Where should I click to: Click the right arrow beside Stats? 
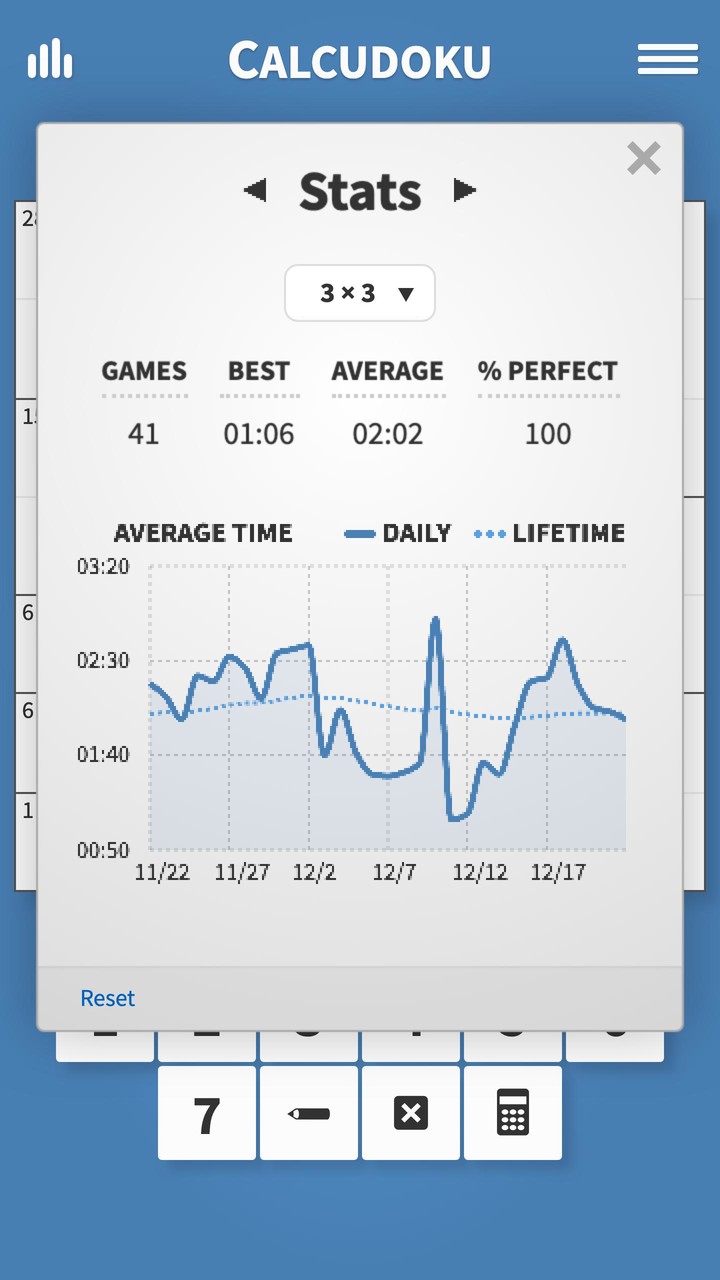pos(465,190)
